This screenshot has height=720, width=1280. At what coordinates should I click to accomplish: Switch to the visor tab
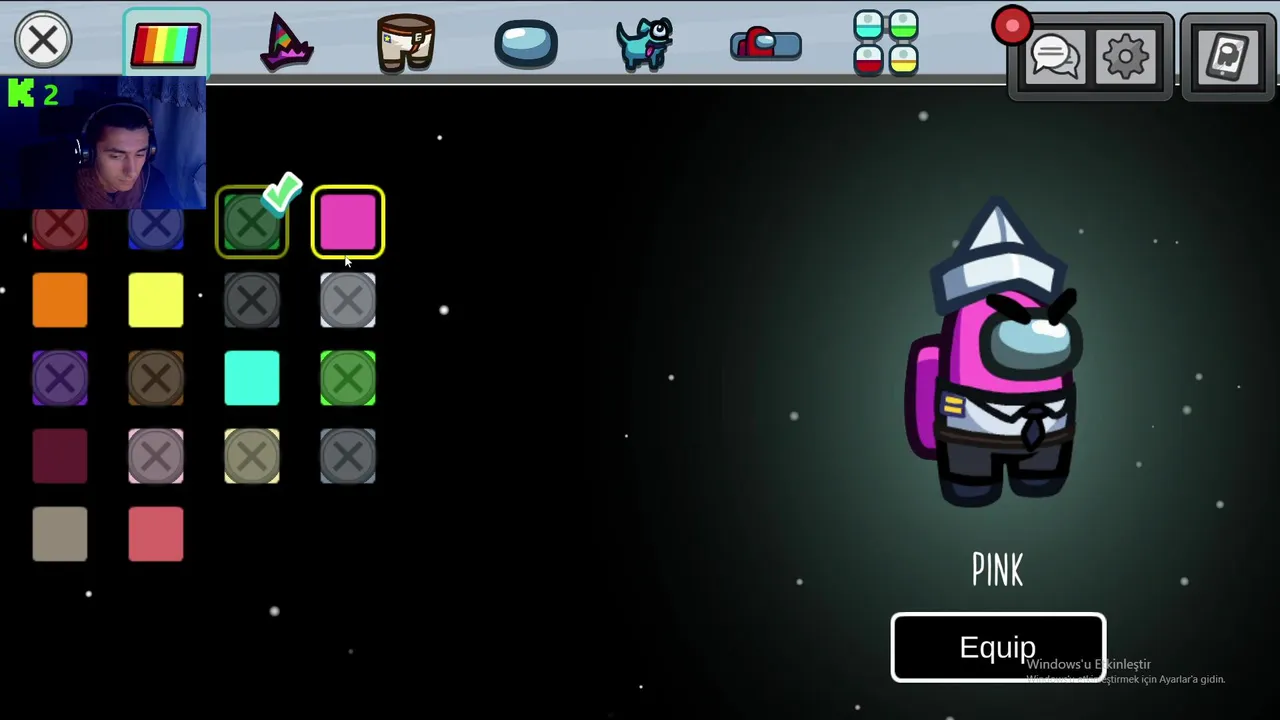[526, 44]
